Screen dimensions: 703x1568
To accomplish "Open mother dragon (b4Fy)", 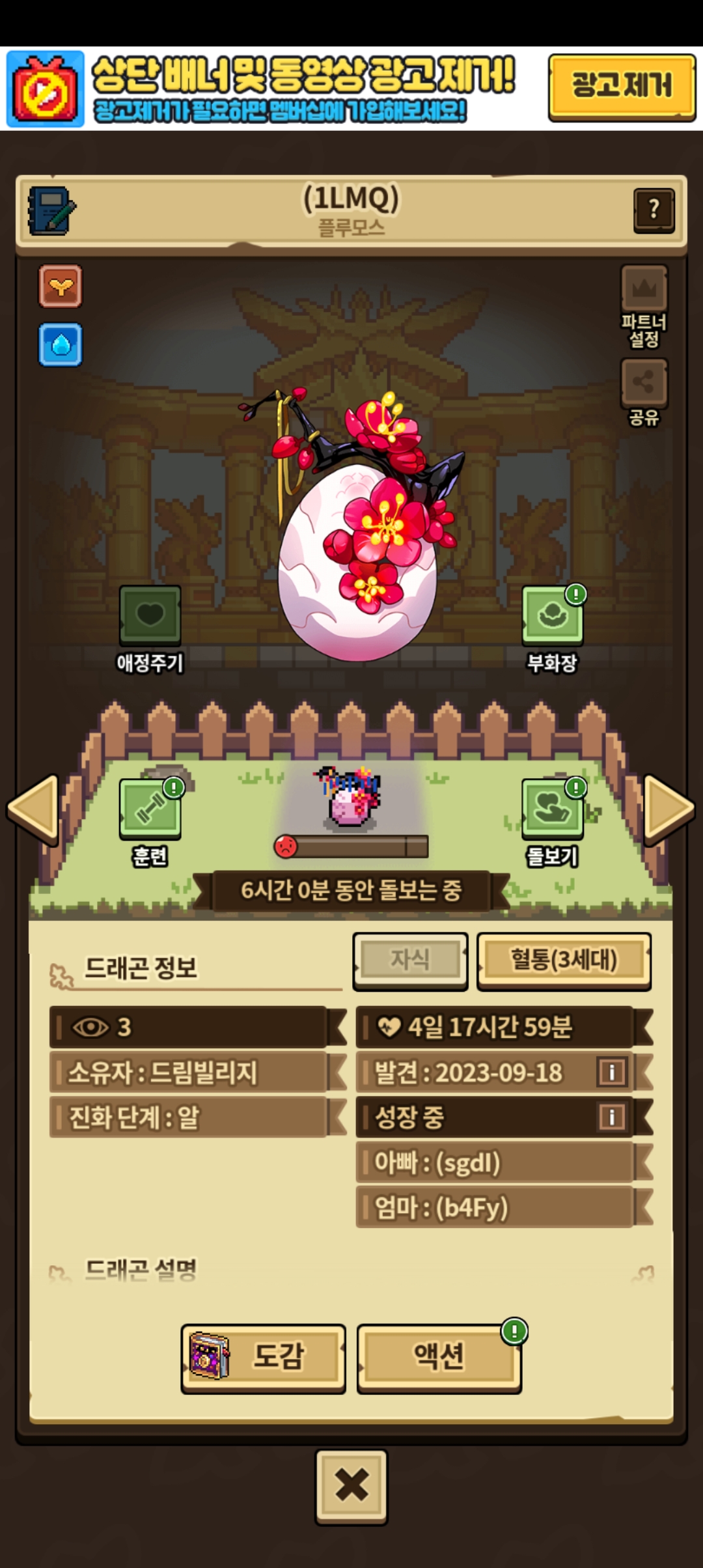I will pyautogui.click(x=495, y=1208).
